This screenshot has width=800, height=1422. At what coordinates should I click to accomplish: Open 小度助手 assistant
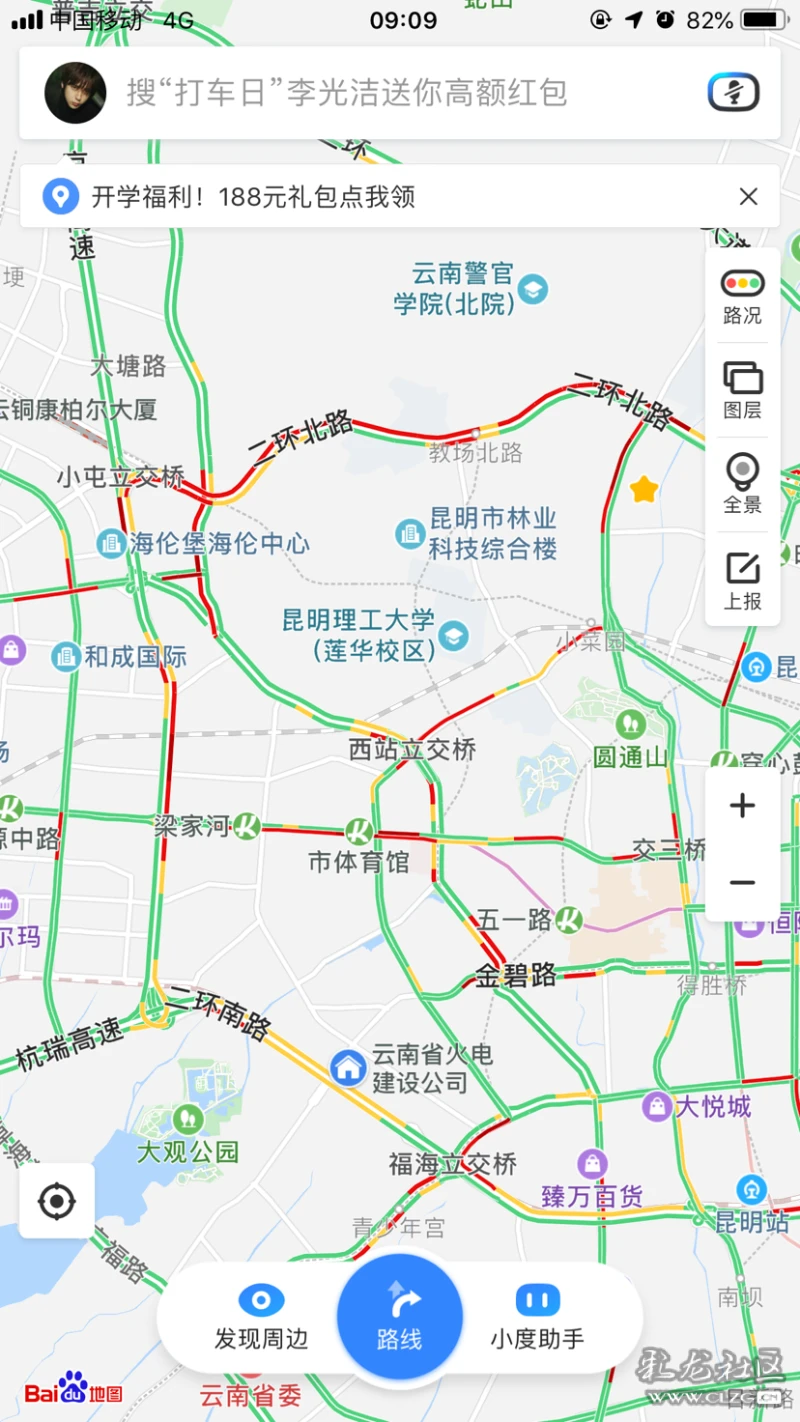537,1318
